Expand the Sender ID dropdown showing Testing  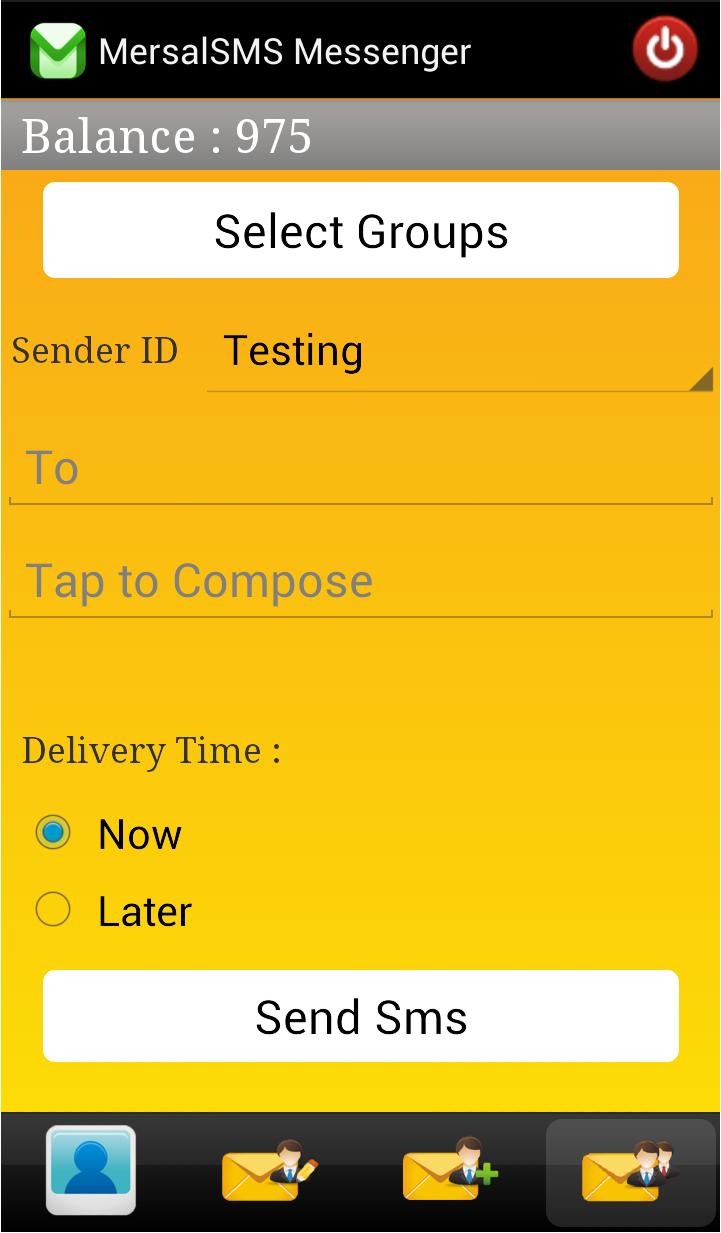point(460,352)
